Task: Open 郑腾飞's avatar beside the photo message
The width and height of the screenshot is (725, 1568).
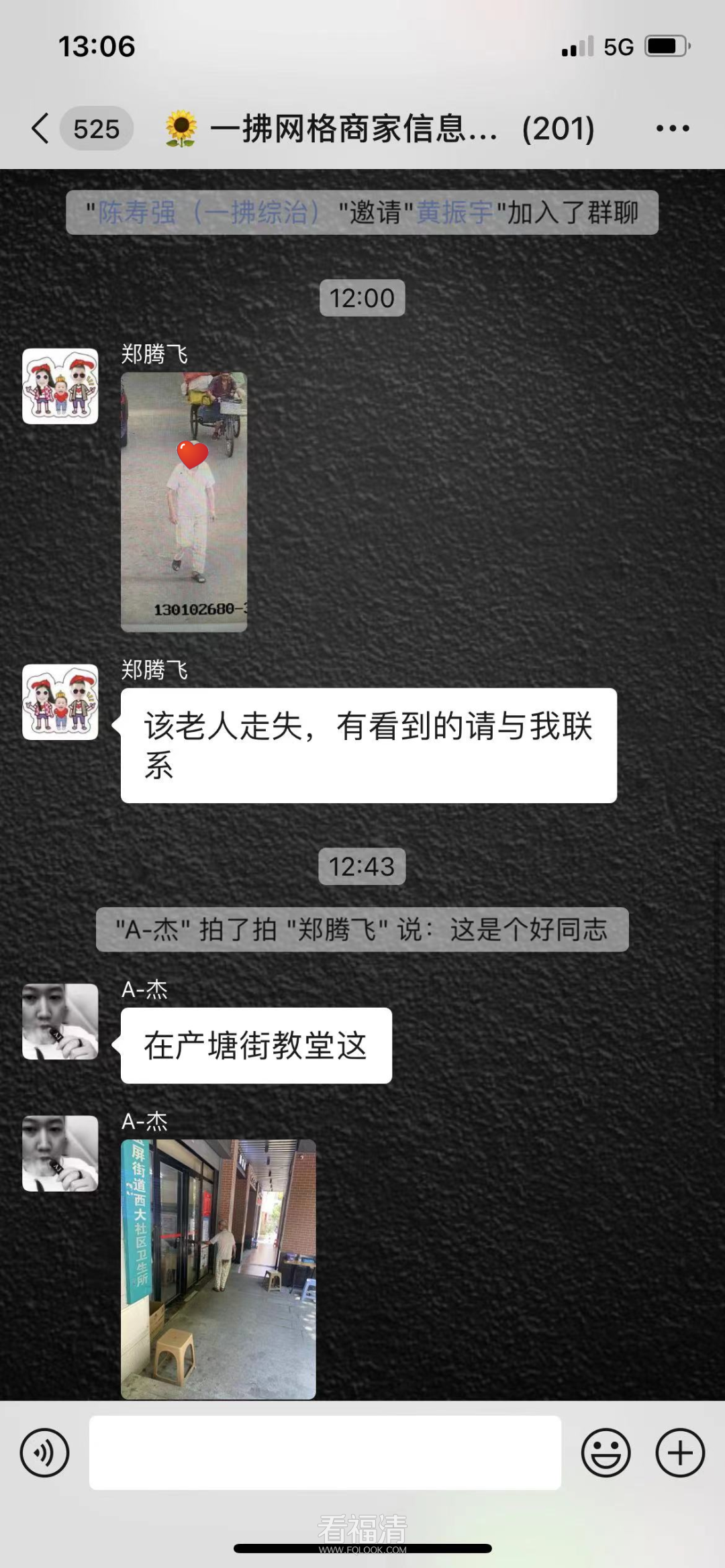Action: [60, 386]
